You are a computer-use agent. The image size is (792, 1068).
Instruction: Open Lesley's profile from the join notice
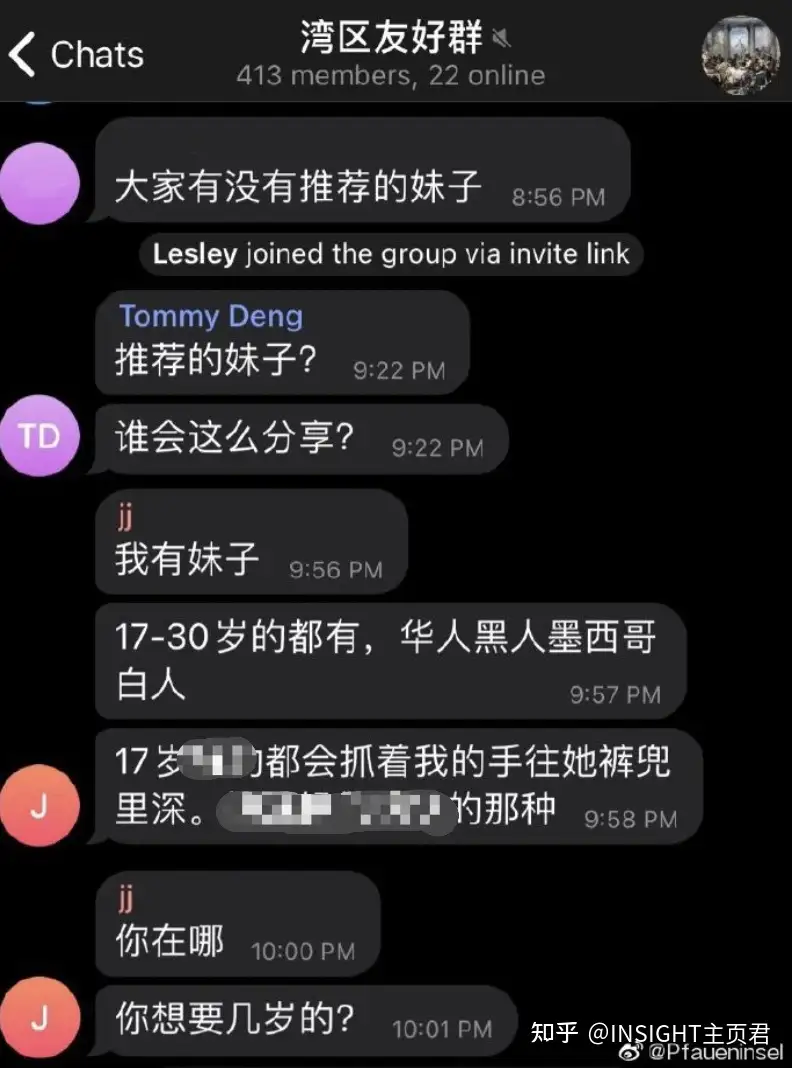(194, 254)
